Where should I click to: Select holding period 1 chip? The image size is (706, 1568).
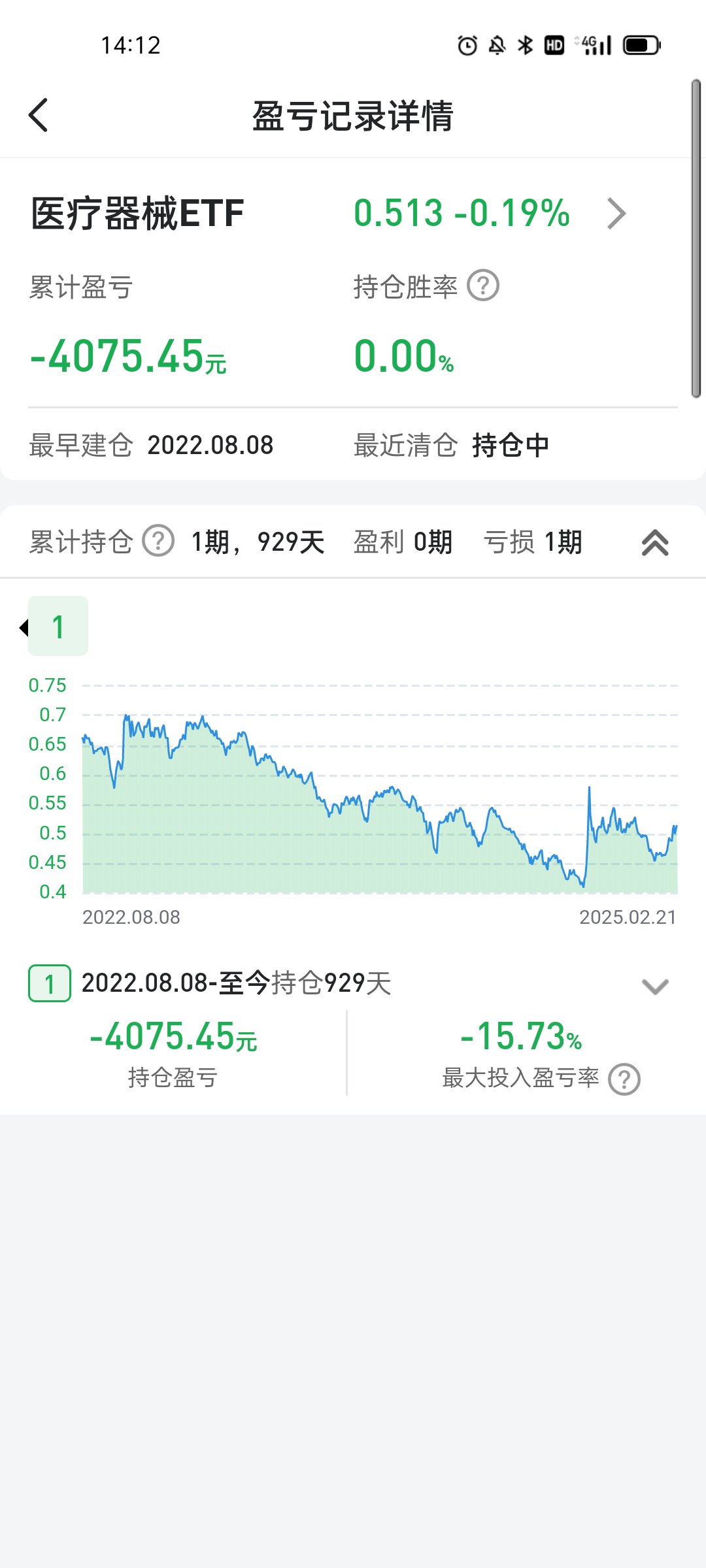pos(58,627)
